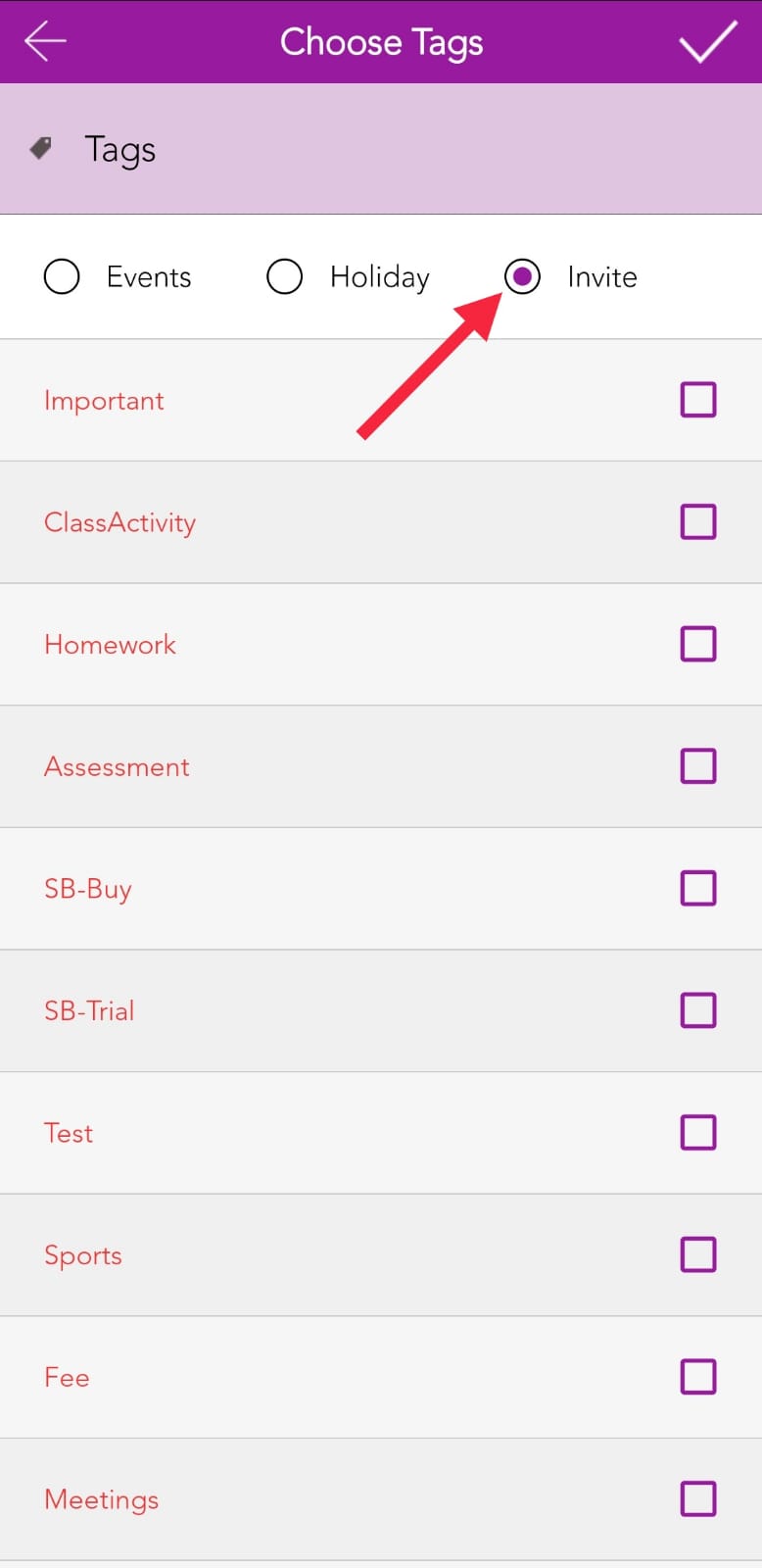762x1568 pixels.
Task: Tick the Fee tag checkbox
Action: click(698, 1377)
